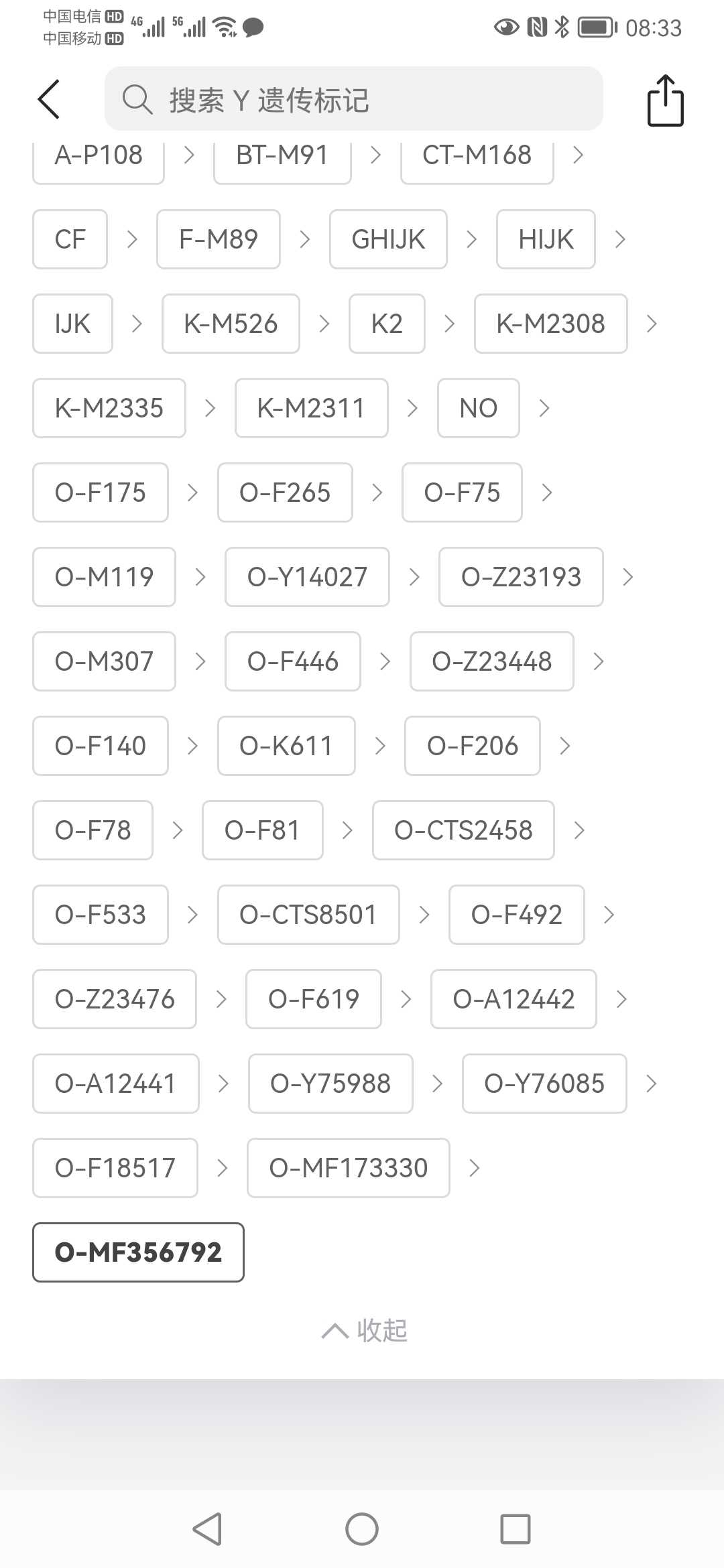724x1568 pixels.
Task: Select the O-Z23193 chip
Action: coord(521,577)
